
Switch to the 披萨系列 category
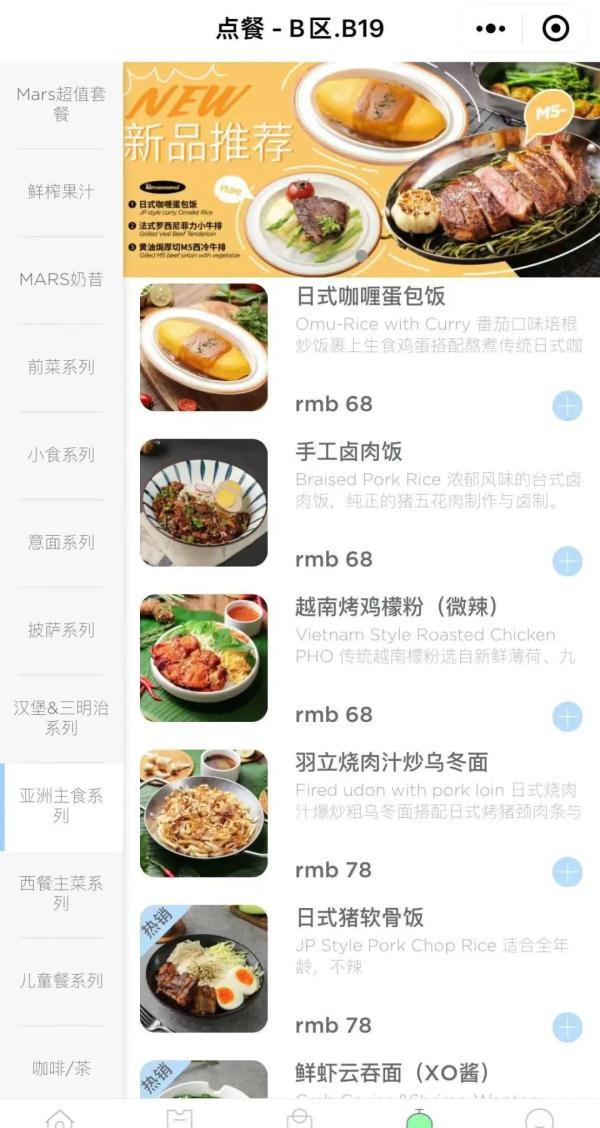coord(61,630)
